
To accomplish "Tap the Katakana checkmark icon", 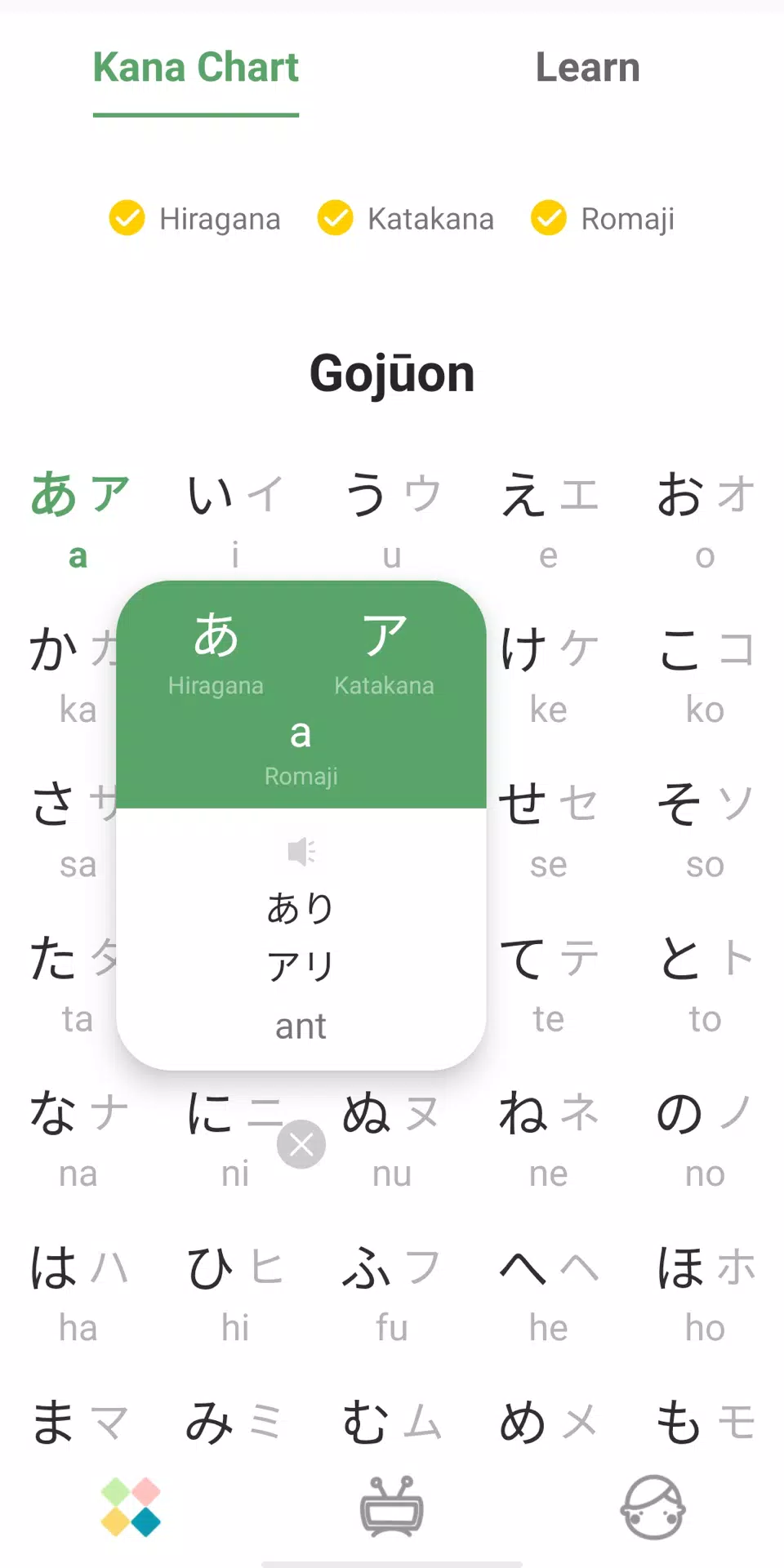I will 335,218.
